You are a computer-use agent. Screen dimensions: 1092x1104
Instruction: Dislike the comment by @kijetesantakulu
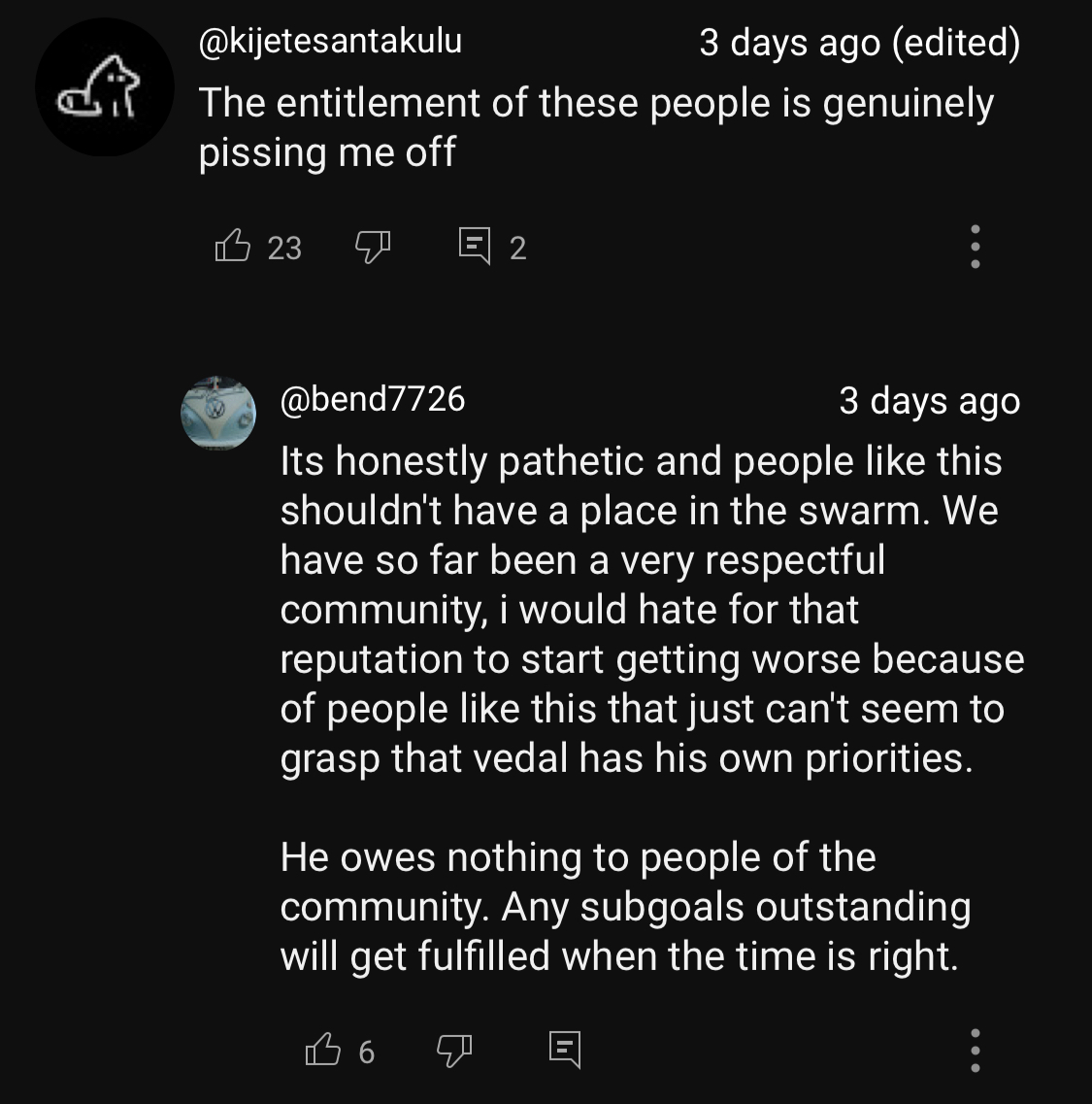[x=372, y=247]
